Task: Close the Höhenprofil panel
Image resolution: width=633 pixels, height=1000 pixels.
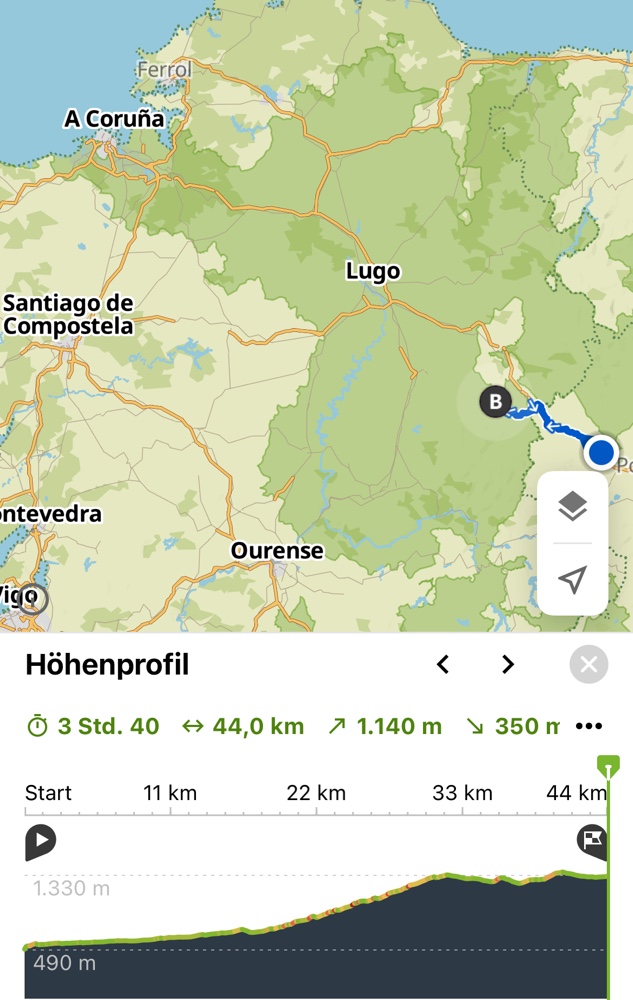Action: pos(589,664)
